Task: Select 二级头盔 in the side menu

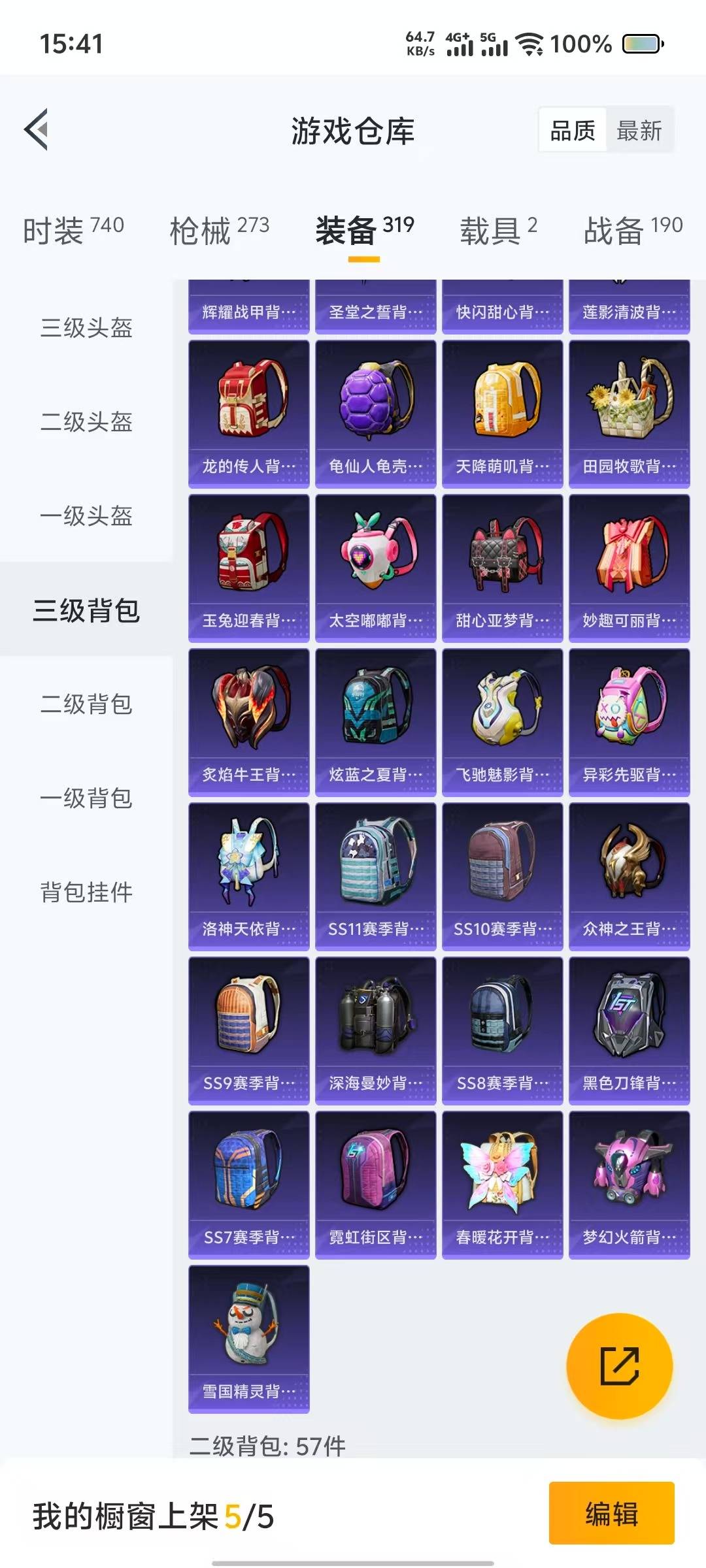Action: [86, 421]
